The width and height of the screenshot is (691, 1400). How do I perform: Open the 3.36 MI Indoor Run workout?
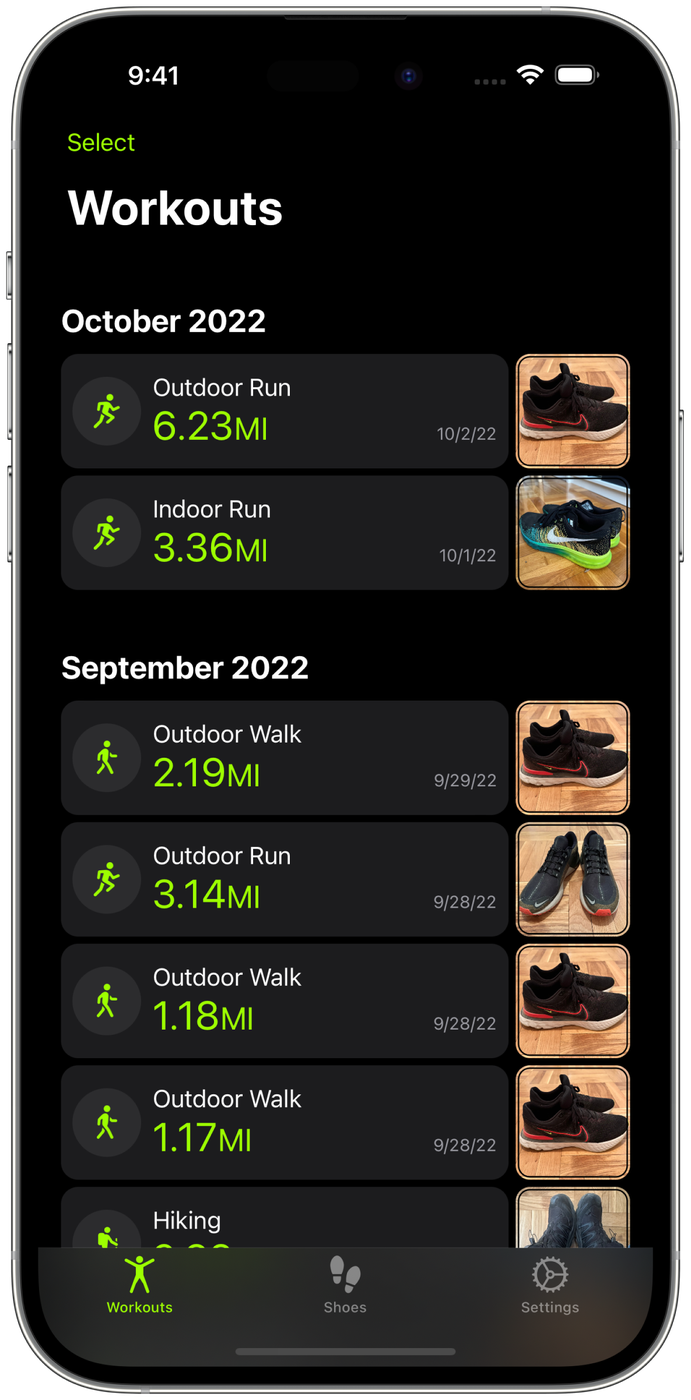click(x=285, y=533)
